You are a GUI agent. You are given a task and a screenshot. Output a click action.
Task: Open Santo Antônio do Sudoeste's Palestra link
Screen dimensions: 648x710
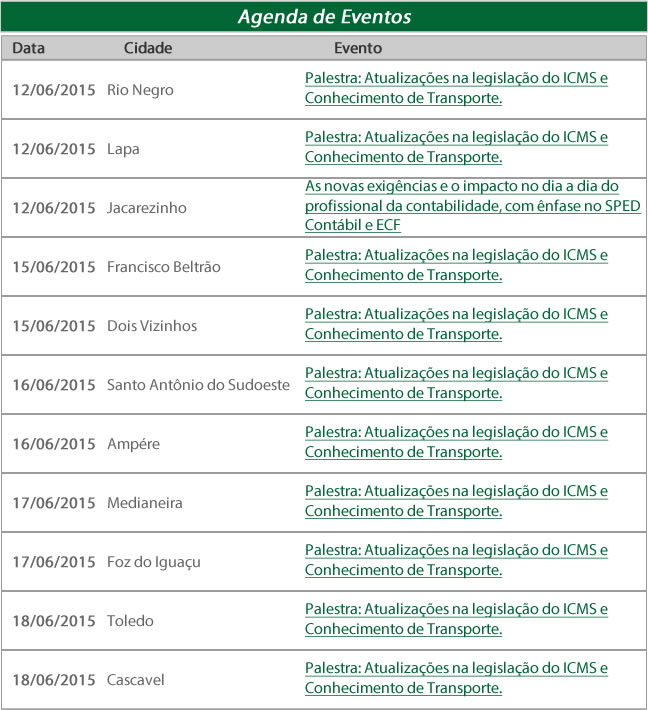(455, 374)
